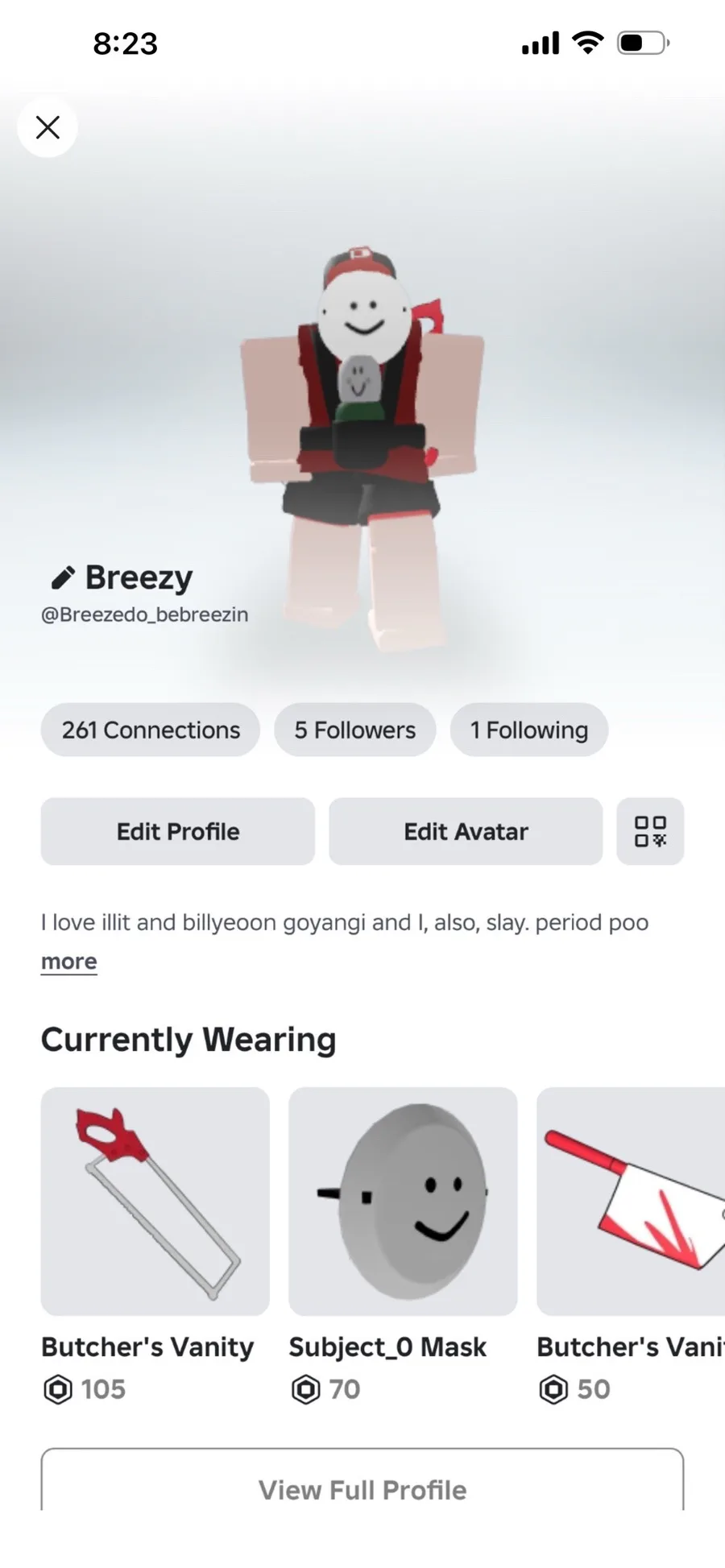Open Butcher's Vanity saw item for 105
725x1568 pixels.
pos(155,1201)
